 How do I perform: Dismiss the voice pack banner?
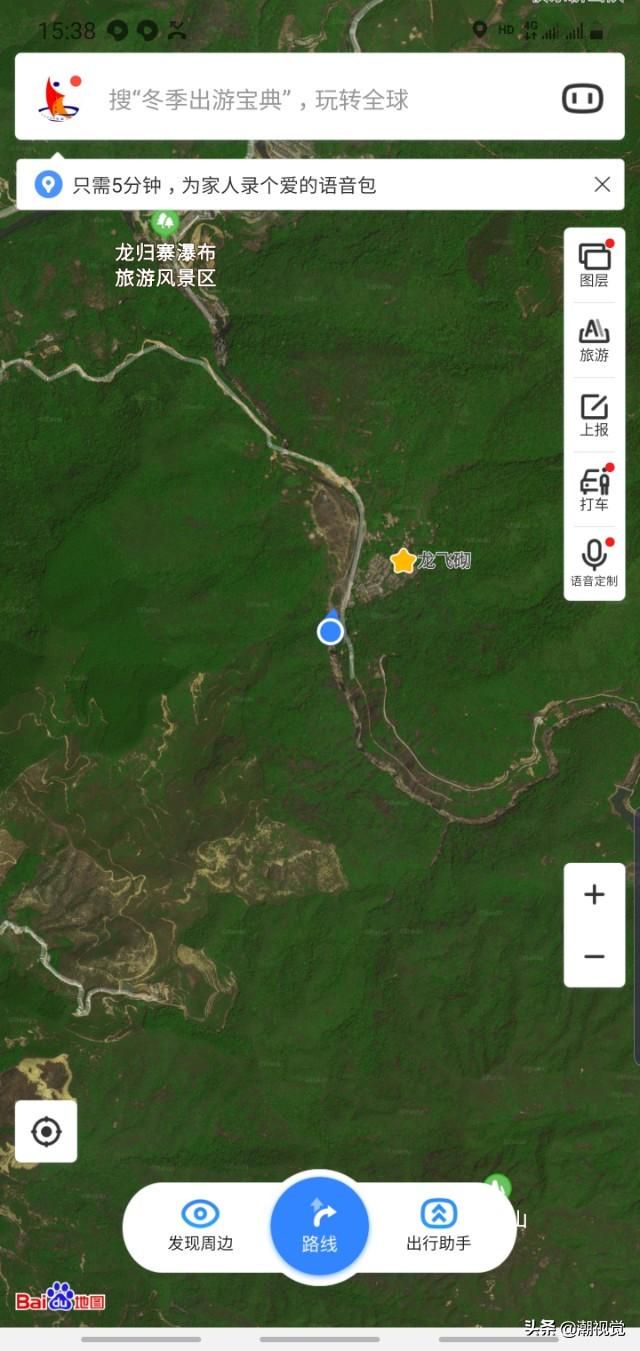(x=602, y=184)
